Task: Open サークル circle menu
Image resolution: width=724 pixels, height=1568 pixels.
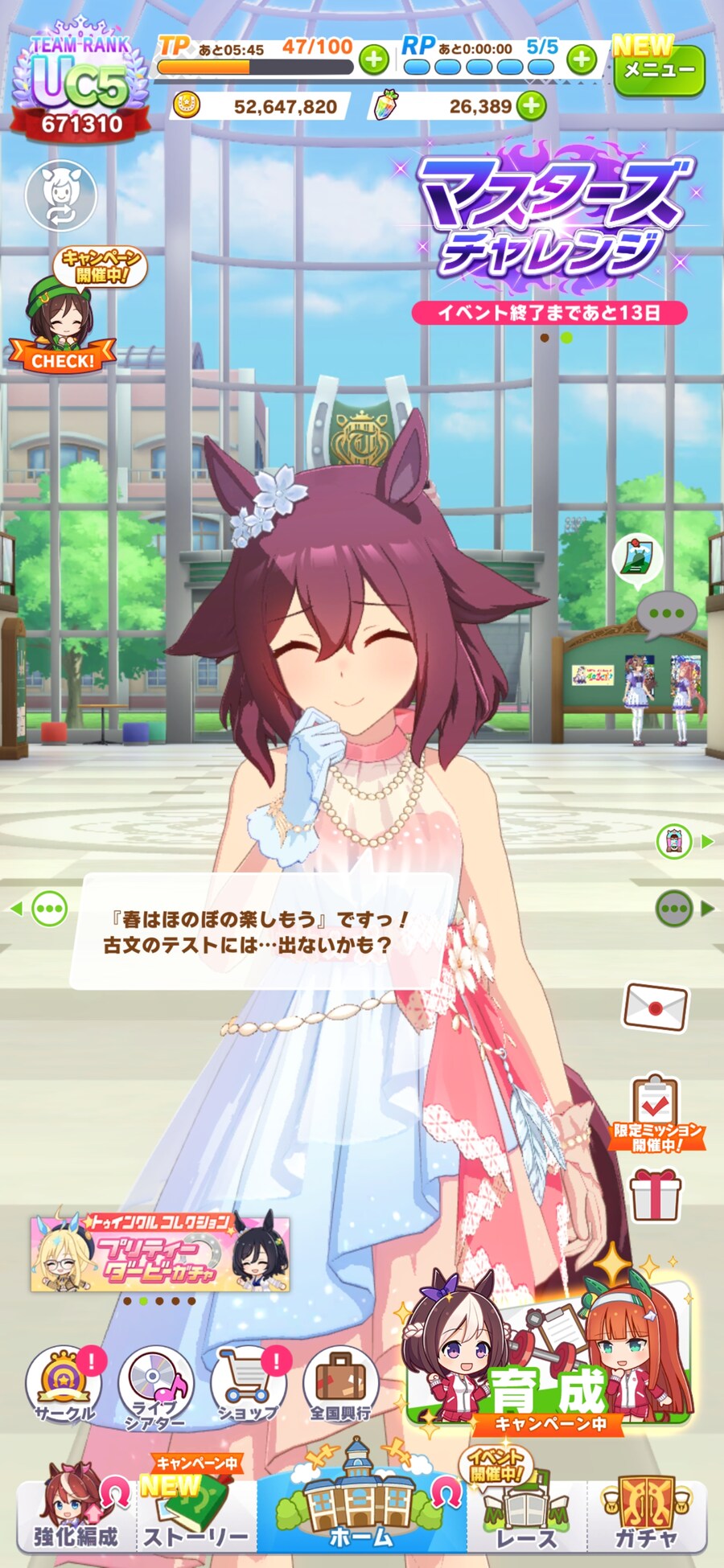Action: 64,1383
